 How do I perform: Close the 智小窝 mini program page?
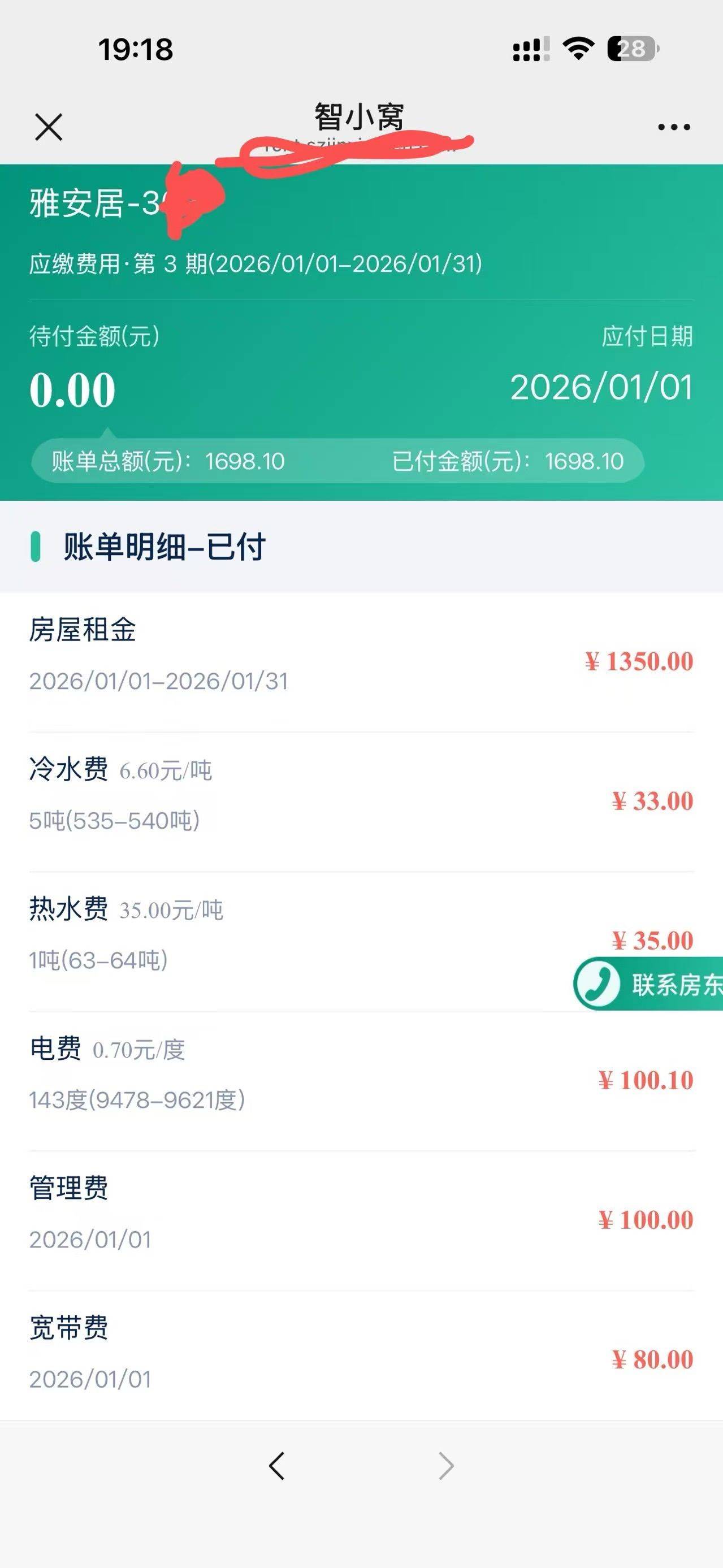(49, 127)
